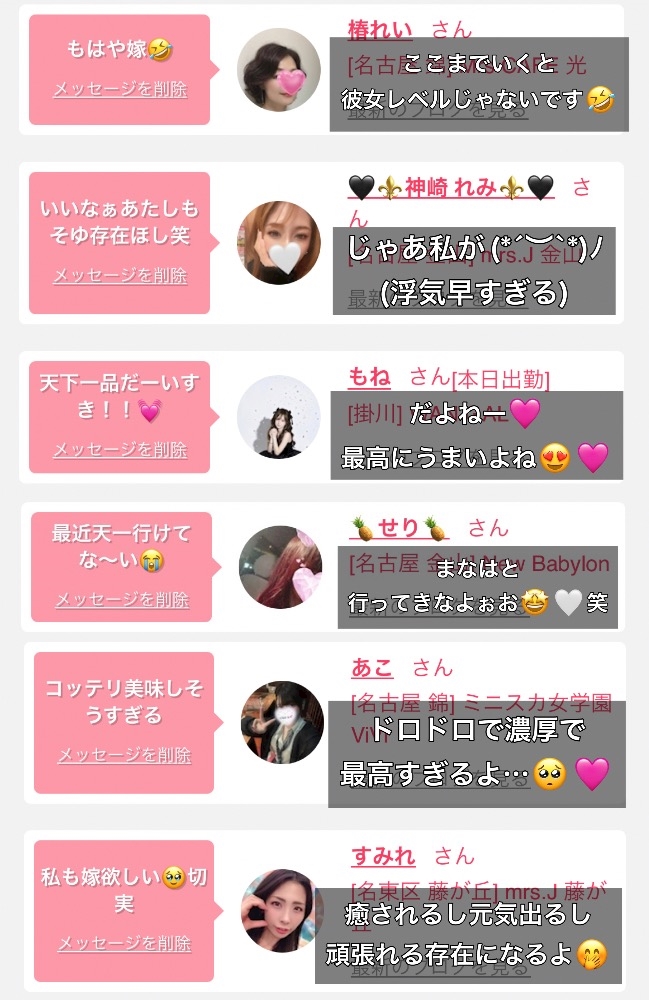Tap あこ's avatar photo

click(282, 723)
